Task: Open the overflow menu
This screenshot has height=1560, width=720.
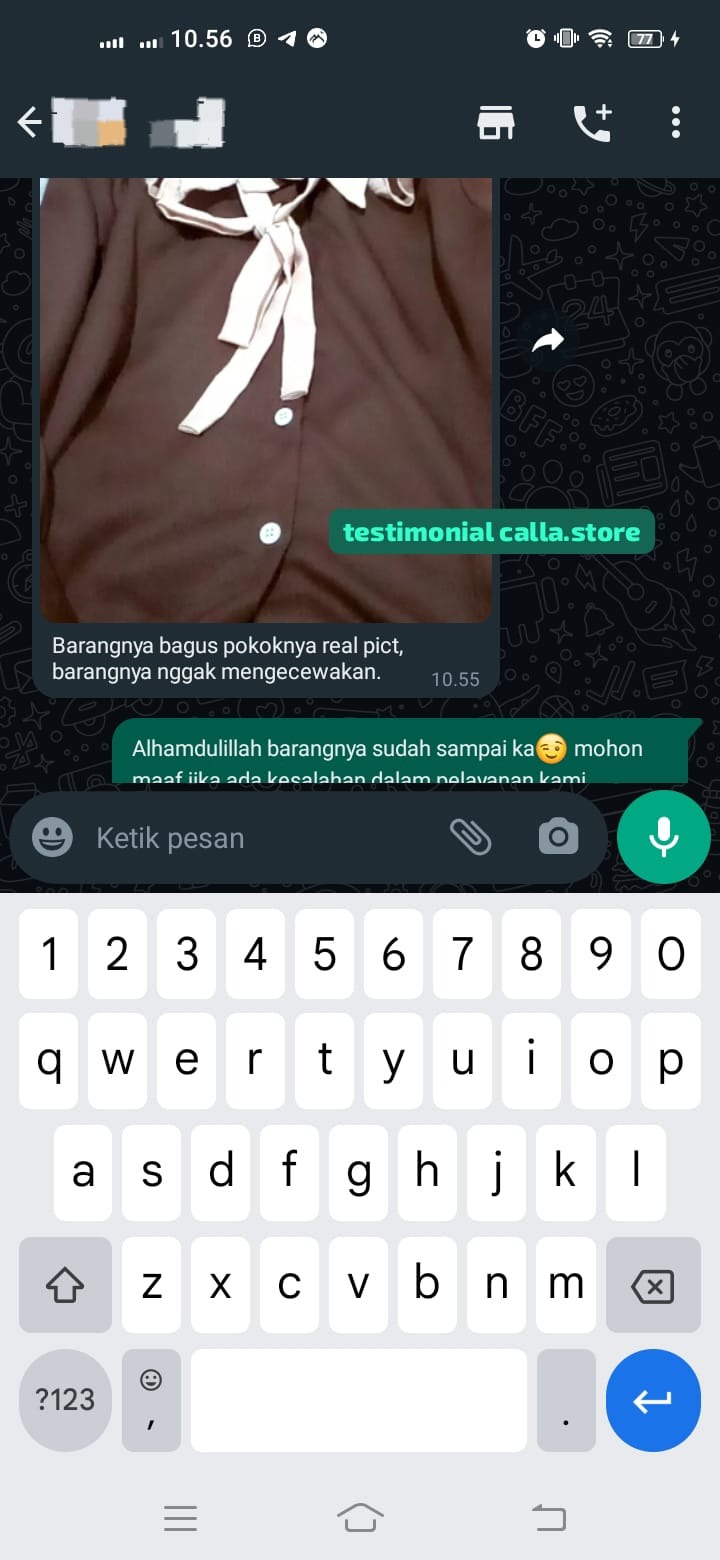Action: pyautogui.click(x=676, y=123)
